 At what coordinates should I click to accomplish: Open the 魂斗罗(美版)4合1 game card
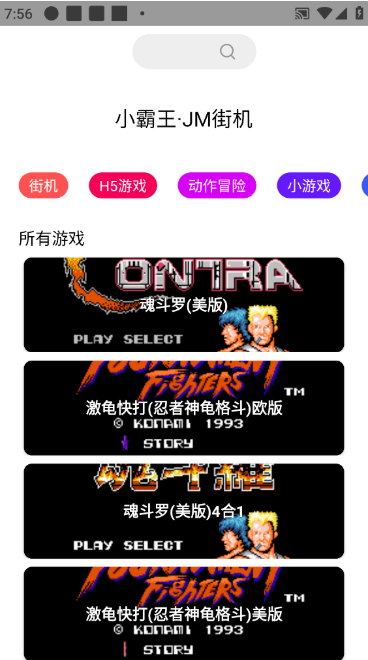pyautogui.click(x=184, y=511)
